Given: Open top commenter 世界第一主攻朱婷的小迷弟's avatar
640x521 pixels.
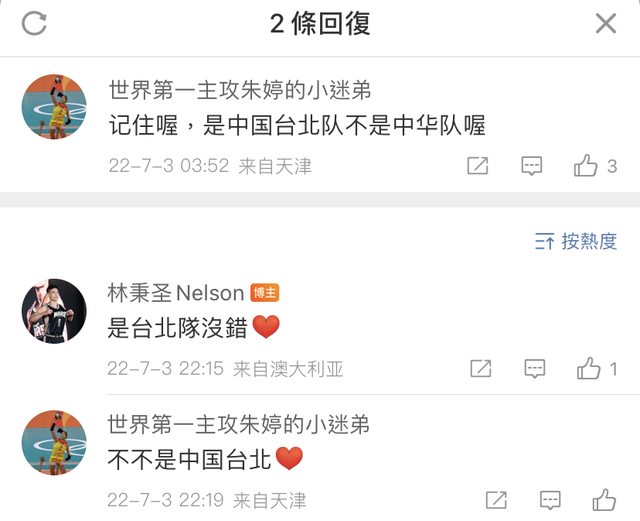Looking at the screenshot, I should [x=54, y=106].
